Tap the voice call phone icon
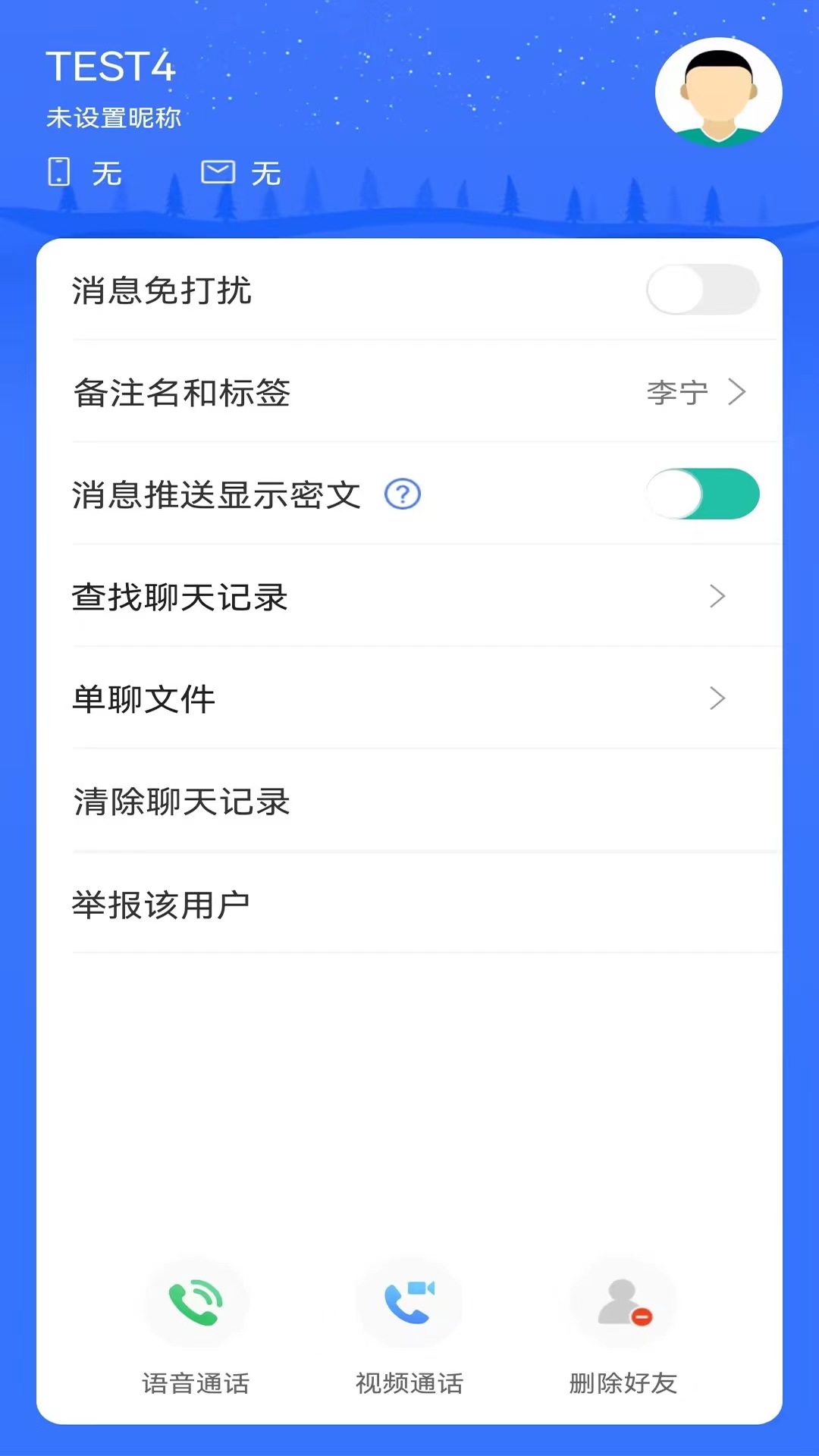Screen dimensions: 819x1456 196,1303
